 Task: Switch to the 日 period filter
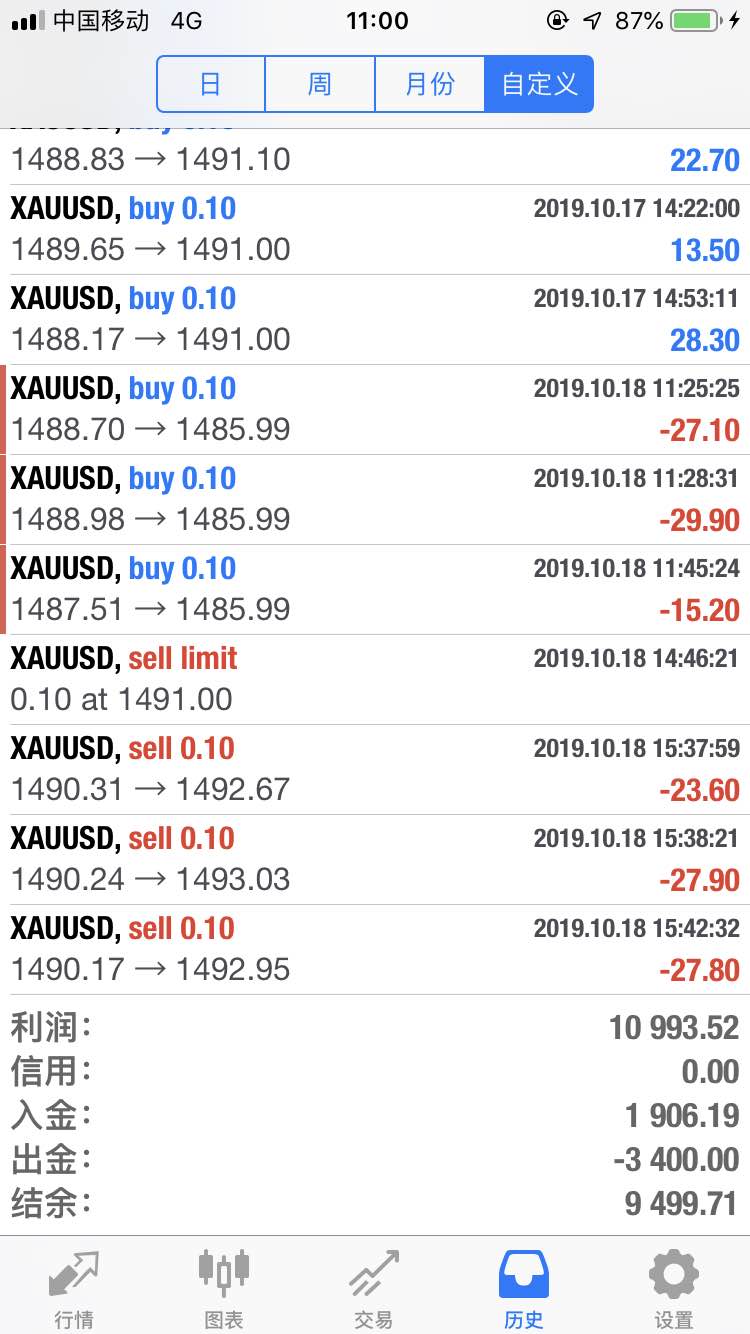pos(211,84)
